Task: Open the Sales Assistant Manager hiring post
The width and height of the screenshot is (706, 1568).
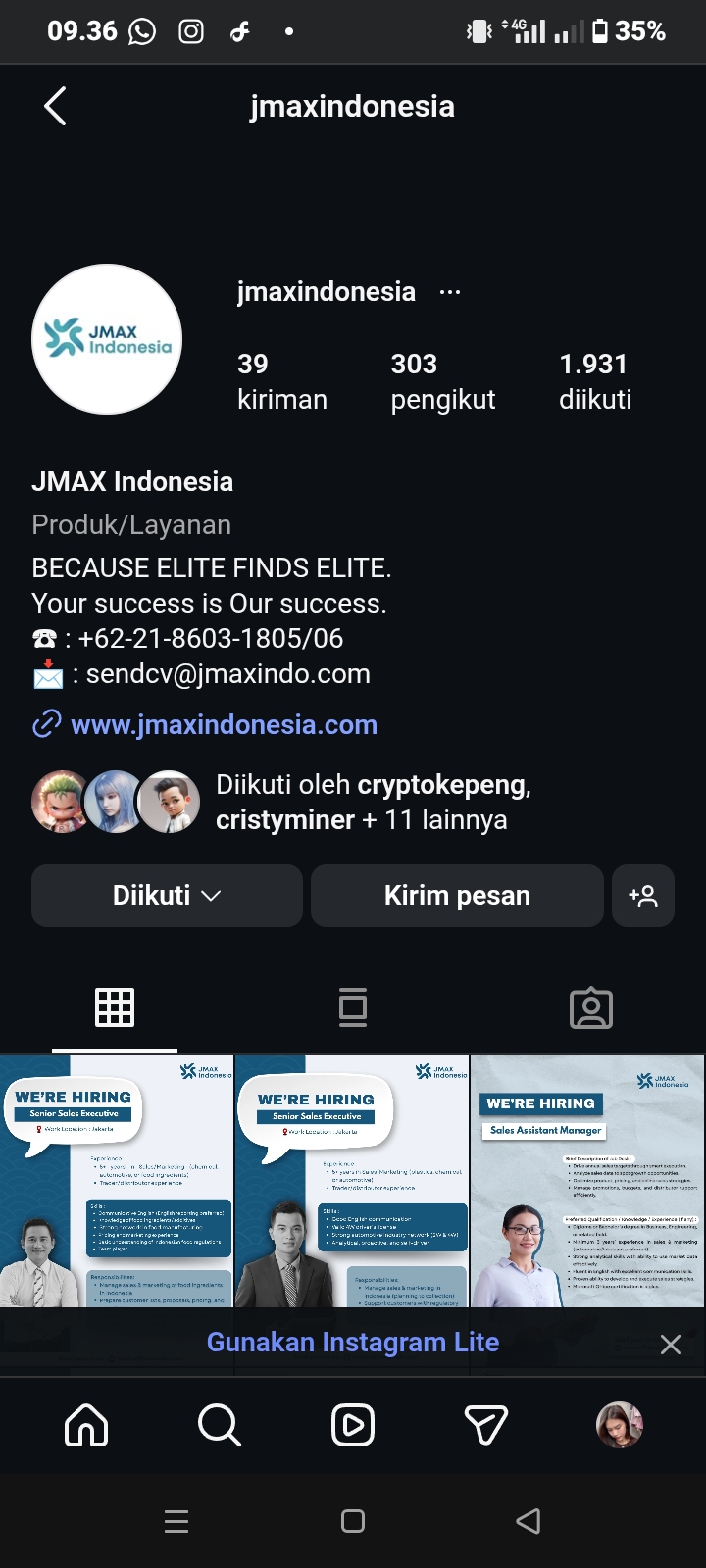Action: point(587,1181)
